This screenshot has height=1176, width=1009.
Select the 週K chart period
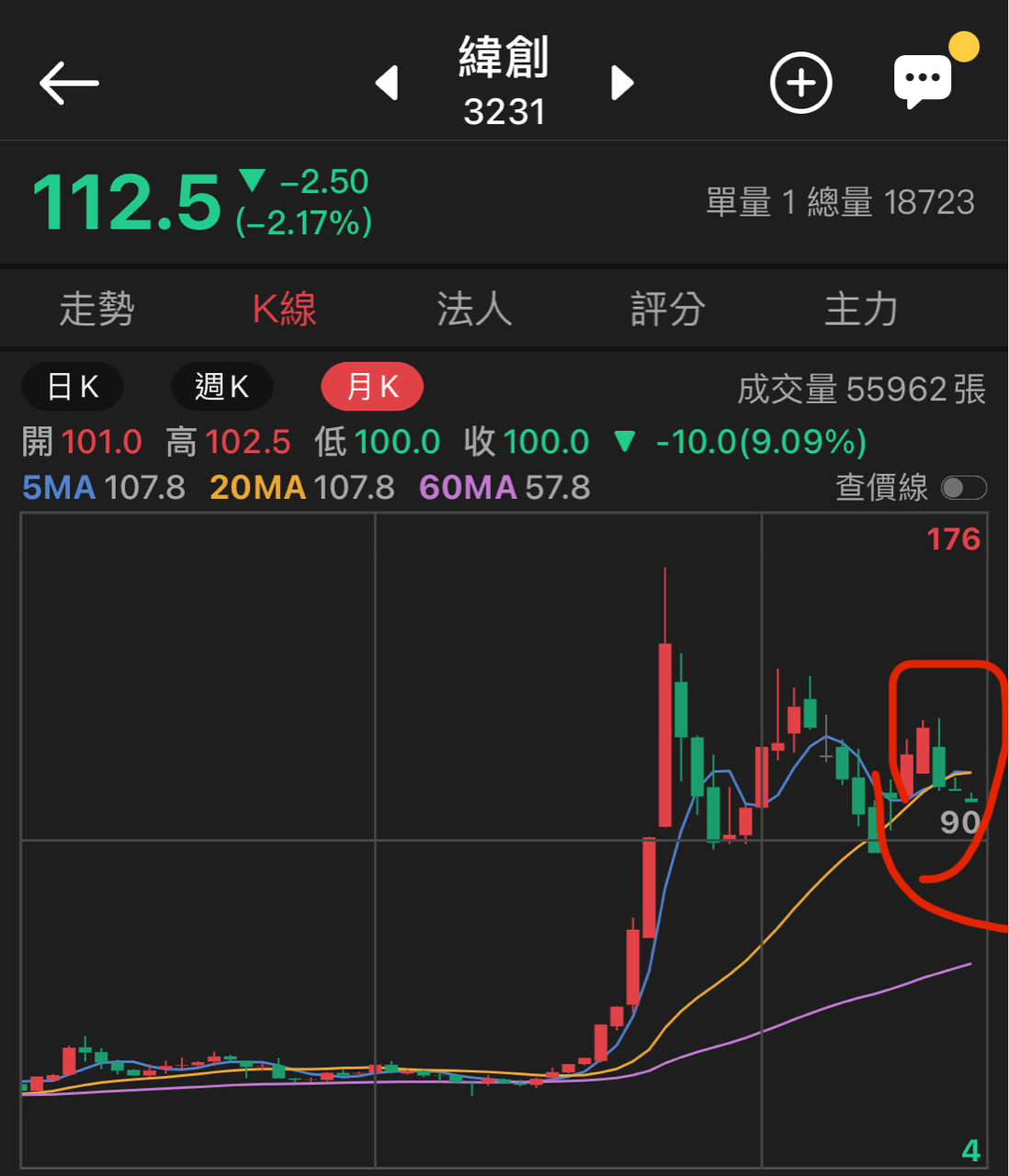[222, 387]
